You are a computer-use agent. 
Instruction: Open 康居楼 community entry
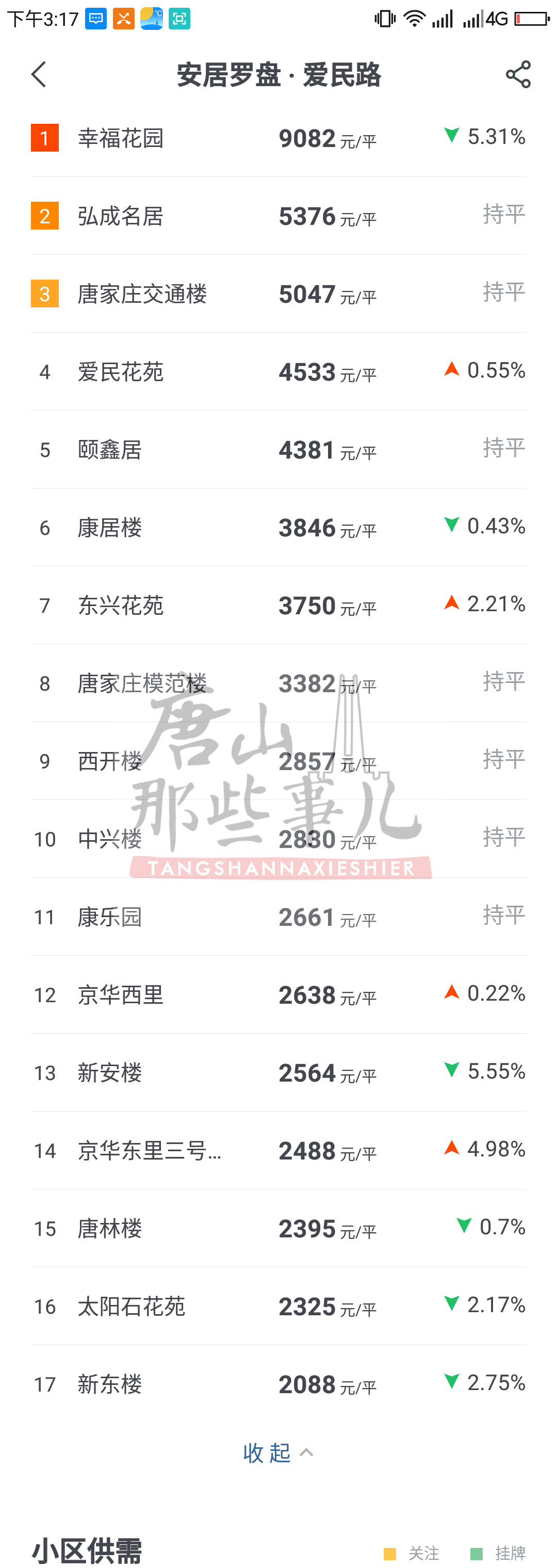(x=109, y=528)
